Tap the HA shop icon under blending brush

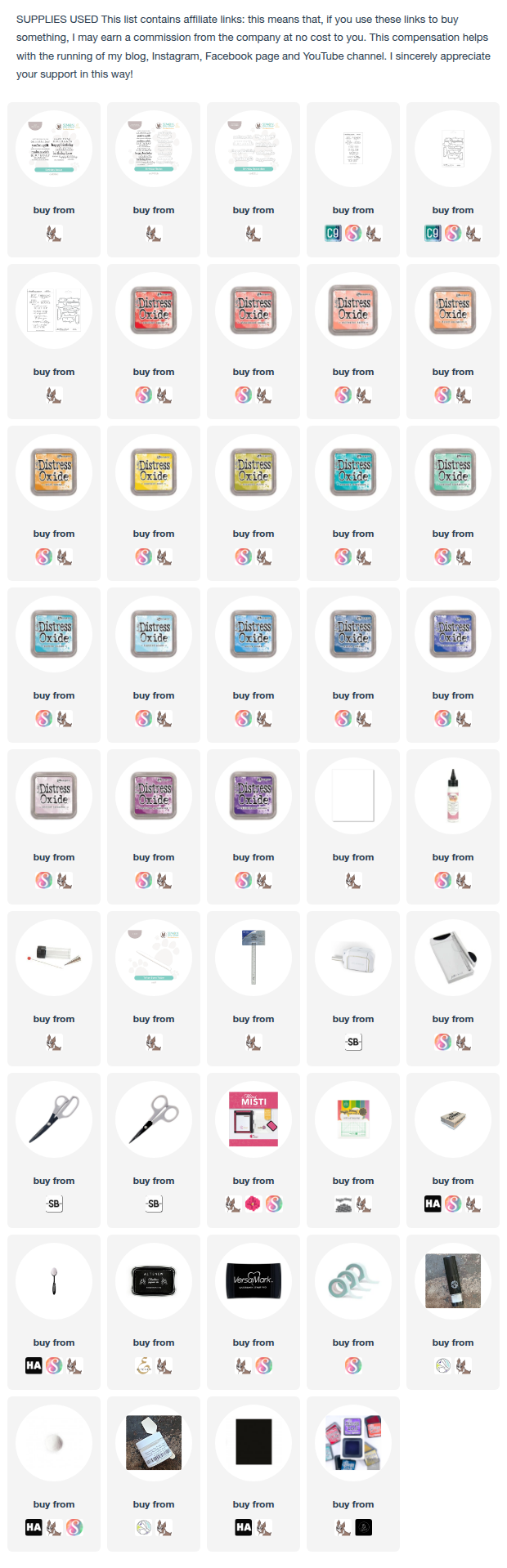point(34,1365)
